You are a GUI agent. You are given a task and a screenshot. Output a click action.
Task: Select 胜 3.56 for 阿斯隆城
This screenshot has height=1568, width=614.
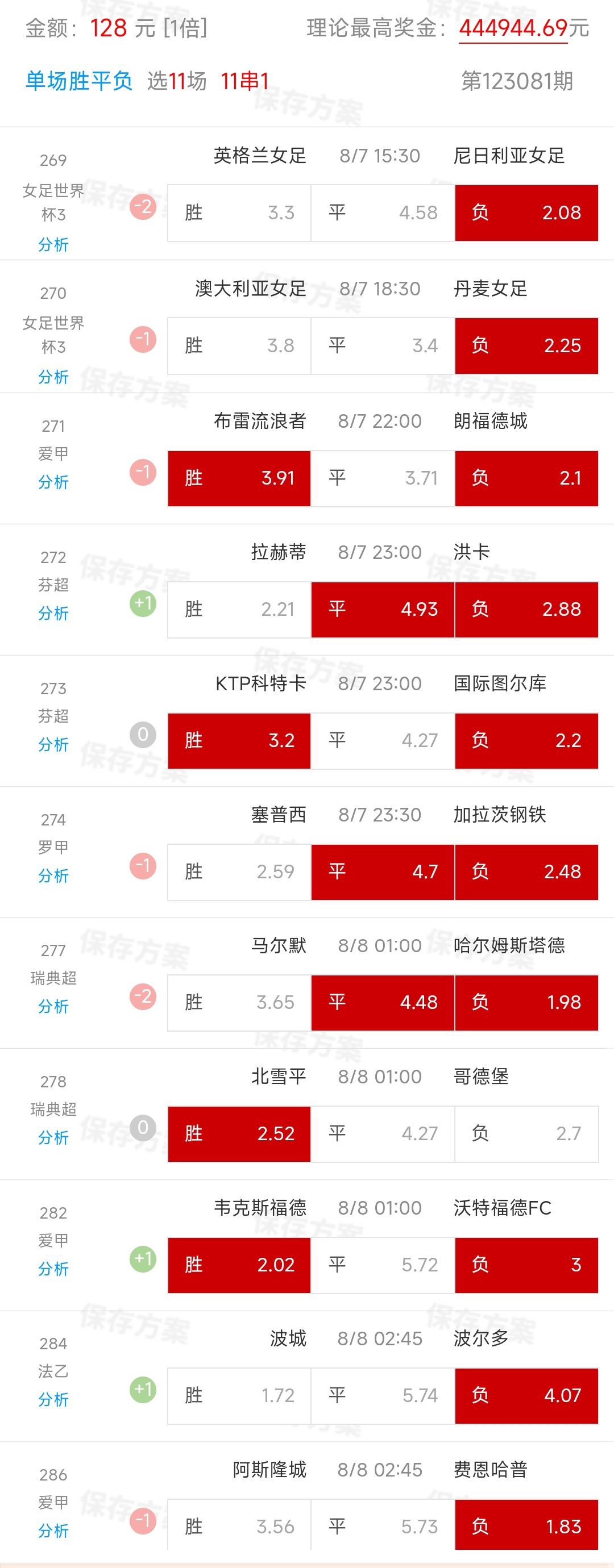(239, 1527)
